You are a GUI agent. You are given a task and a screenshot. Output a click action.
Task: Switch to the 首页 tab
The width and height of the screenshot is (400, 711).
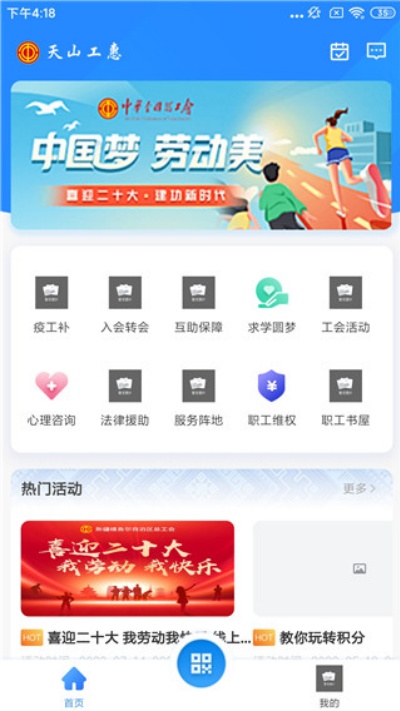point(74,687)
